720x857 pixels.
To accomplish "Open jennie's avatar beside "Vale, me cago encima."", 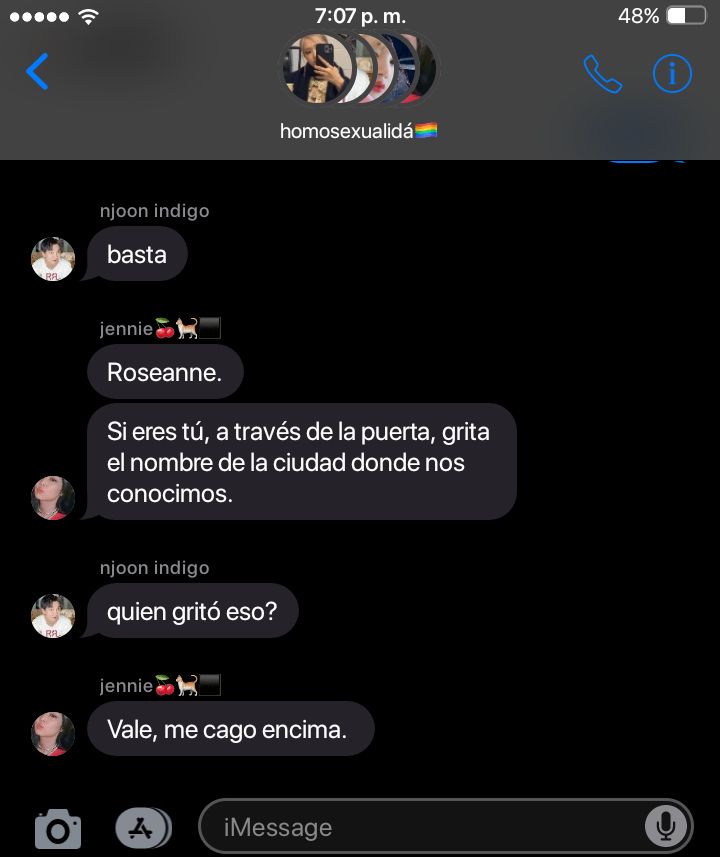I will (x=53, y=734).
